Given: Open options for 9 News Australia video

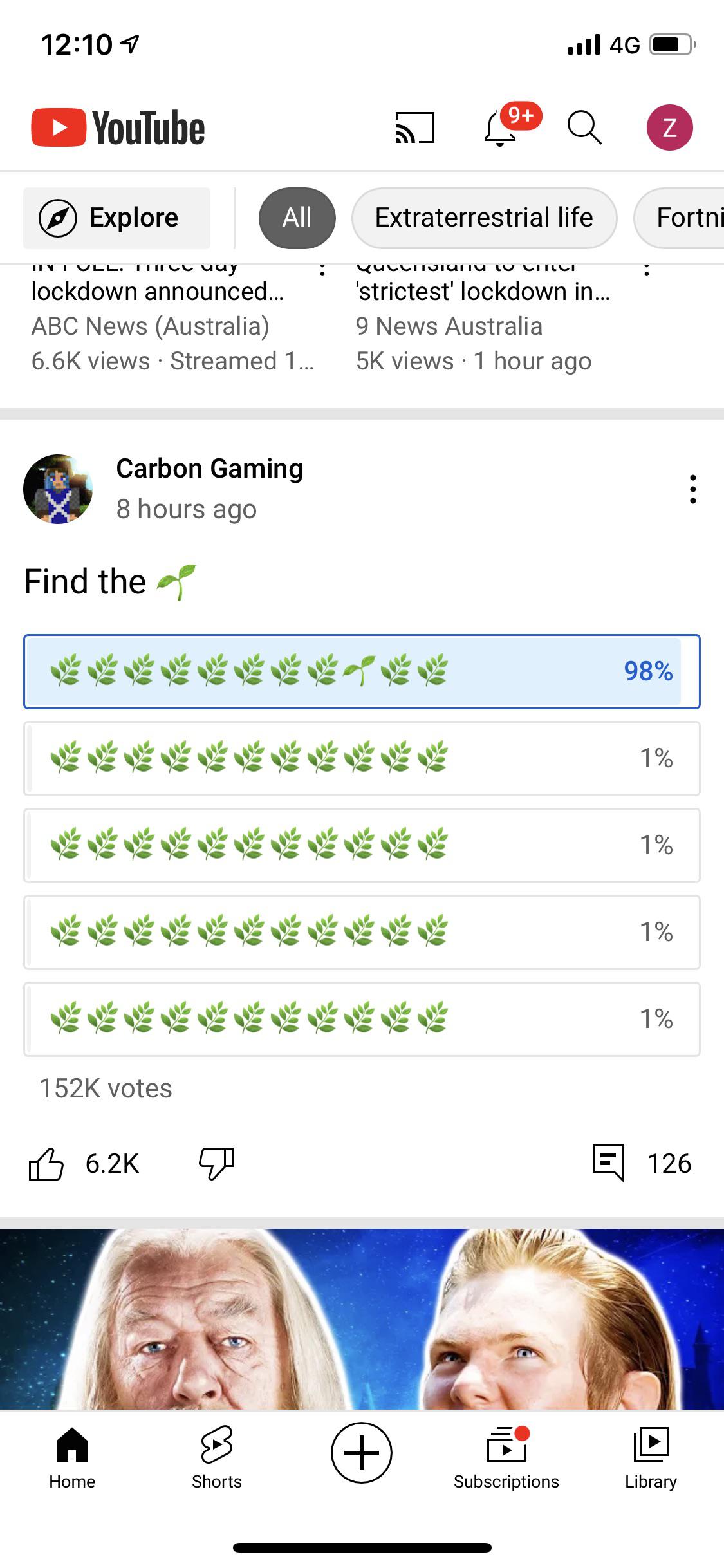Looking at the screenshot, I should click(647, 269).
